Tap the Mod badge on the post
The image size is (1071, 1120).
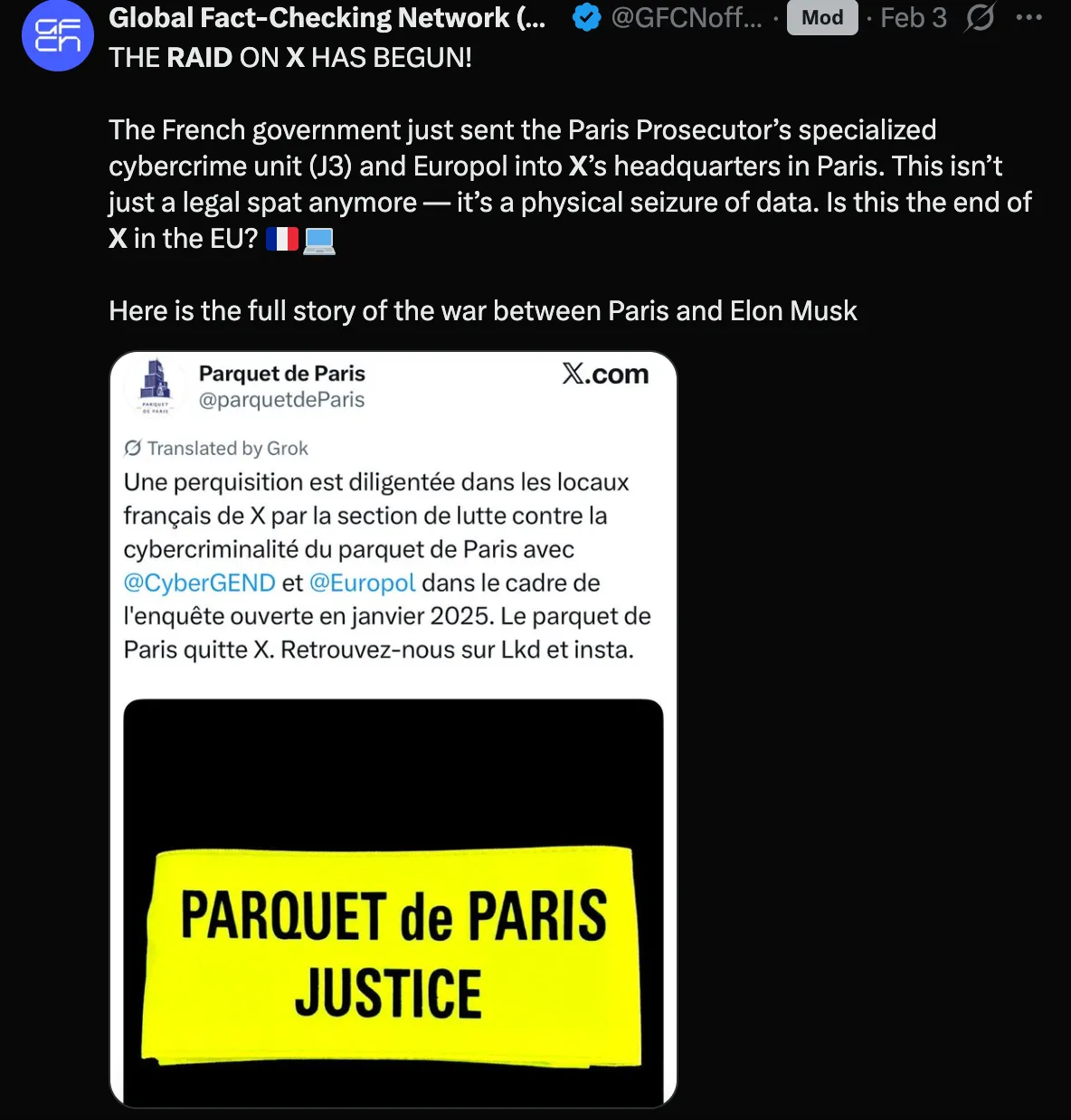pyautogui.click(x=822, y=18)
